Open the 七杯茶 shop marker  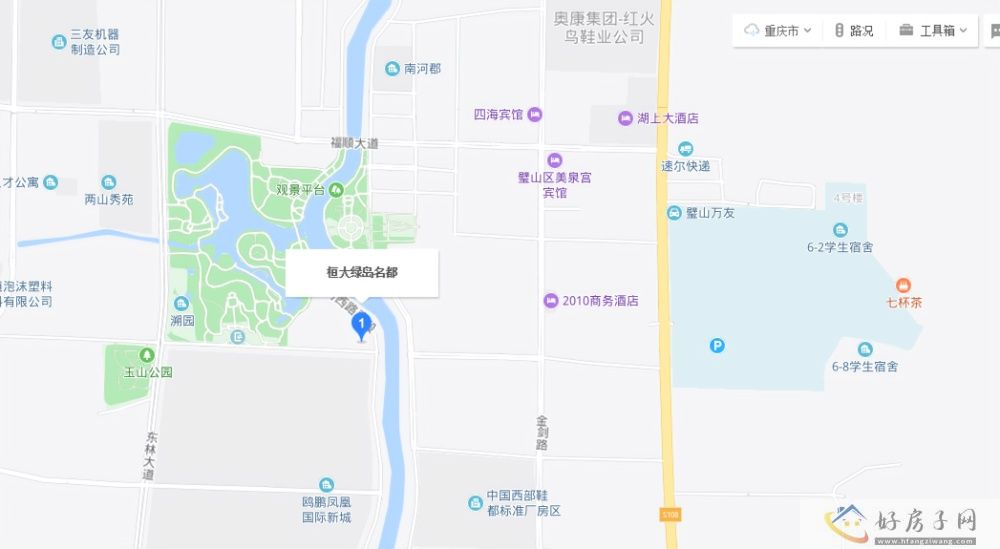coord(903,286)
